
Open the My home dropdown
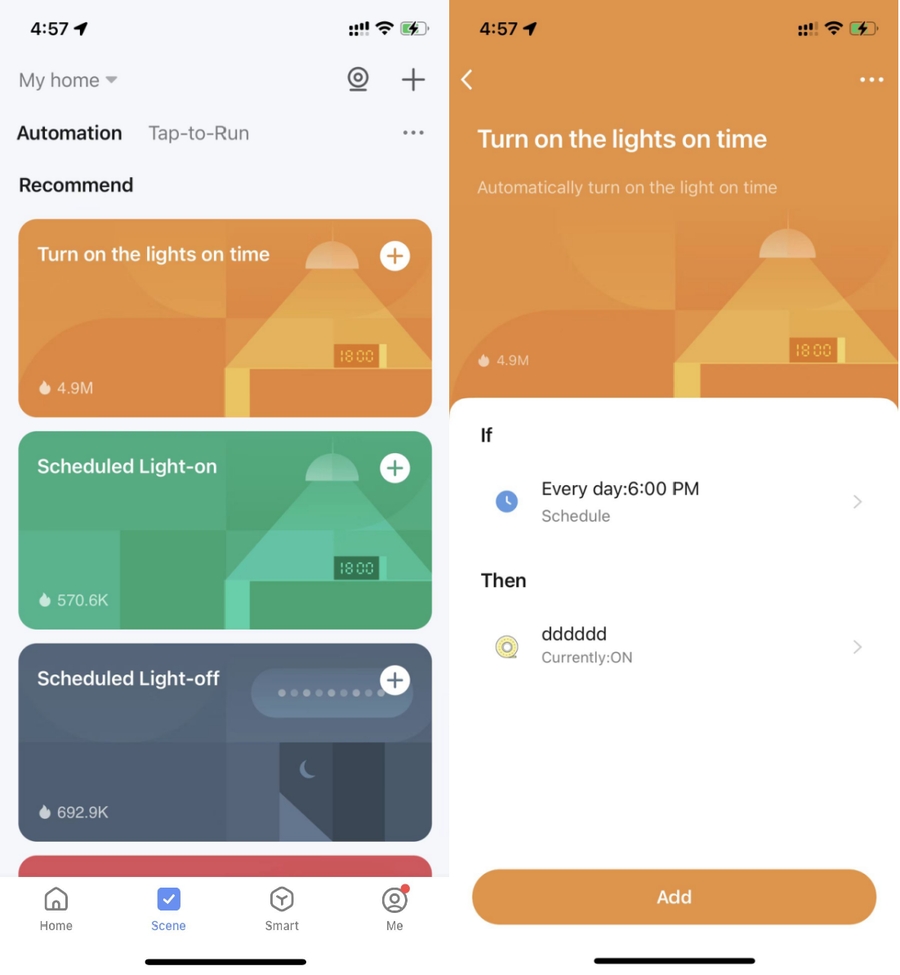[68, 80]
